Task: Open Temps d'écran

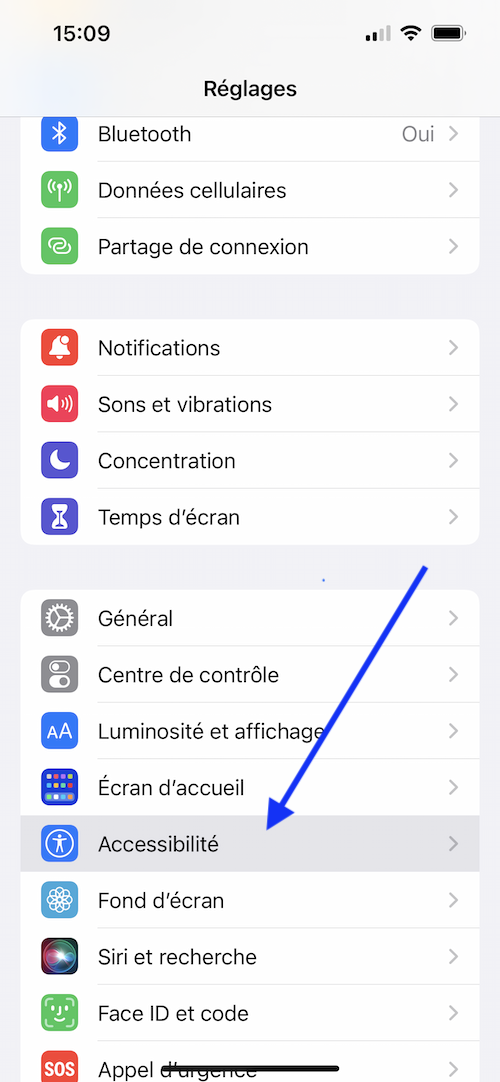Action: [x=250, y=518]
